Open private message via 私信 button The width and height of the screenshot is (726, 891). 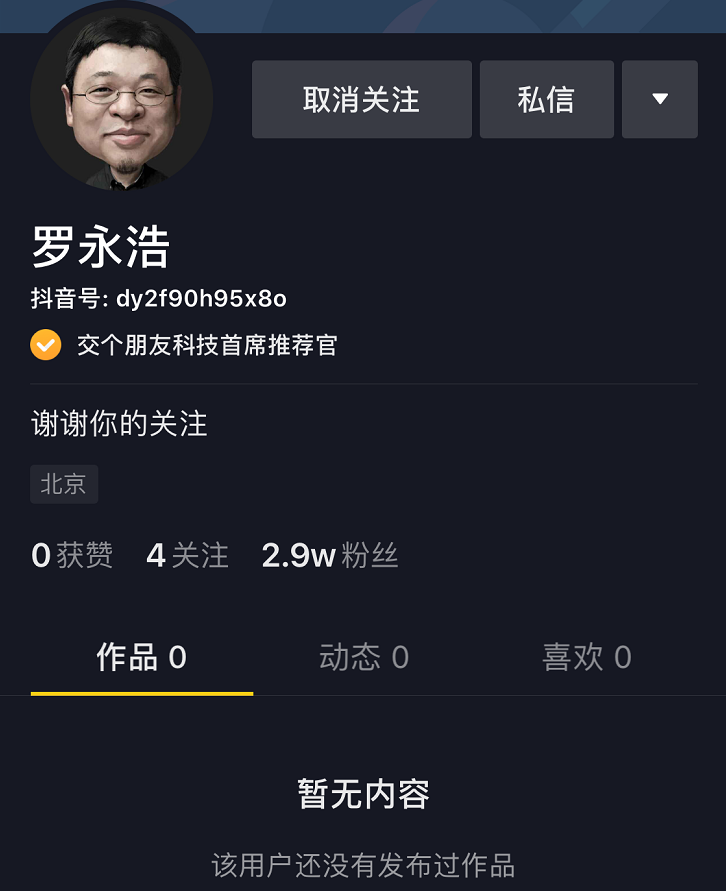point(546,99)
